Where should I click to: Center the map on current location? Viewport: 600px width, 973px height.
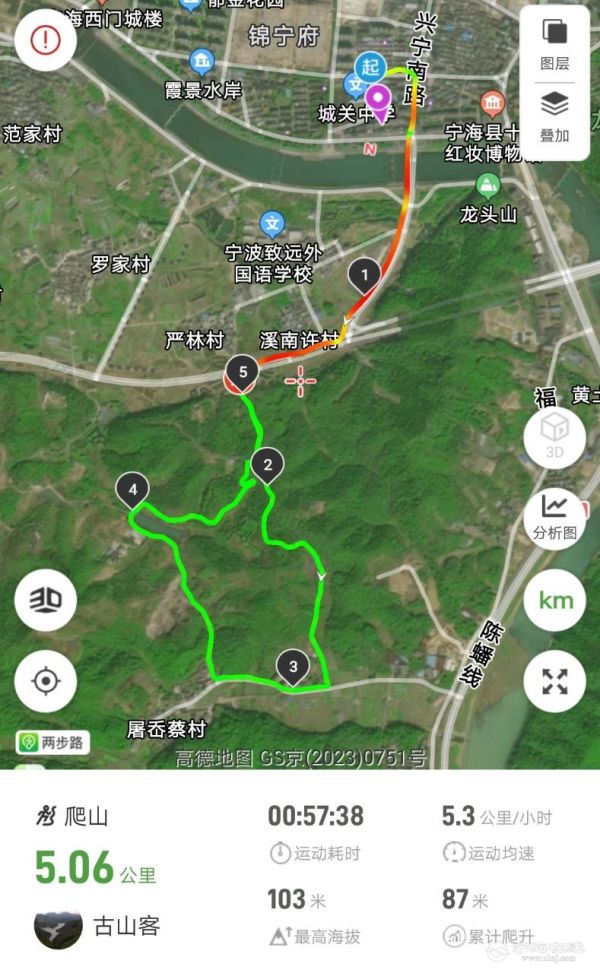(x=45, y=681)
